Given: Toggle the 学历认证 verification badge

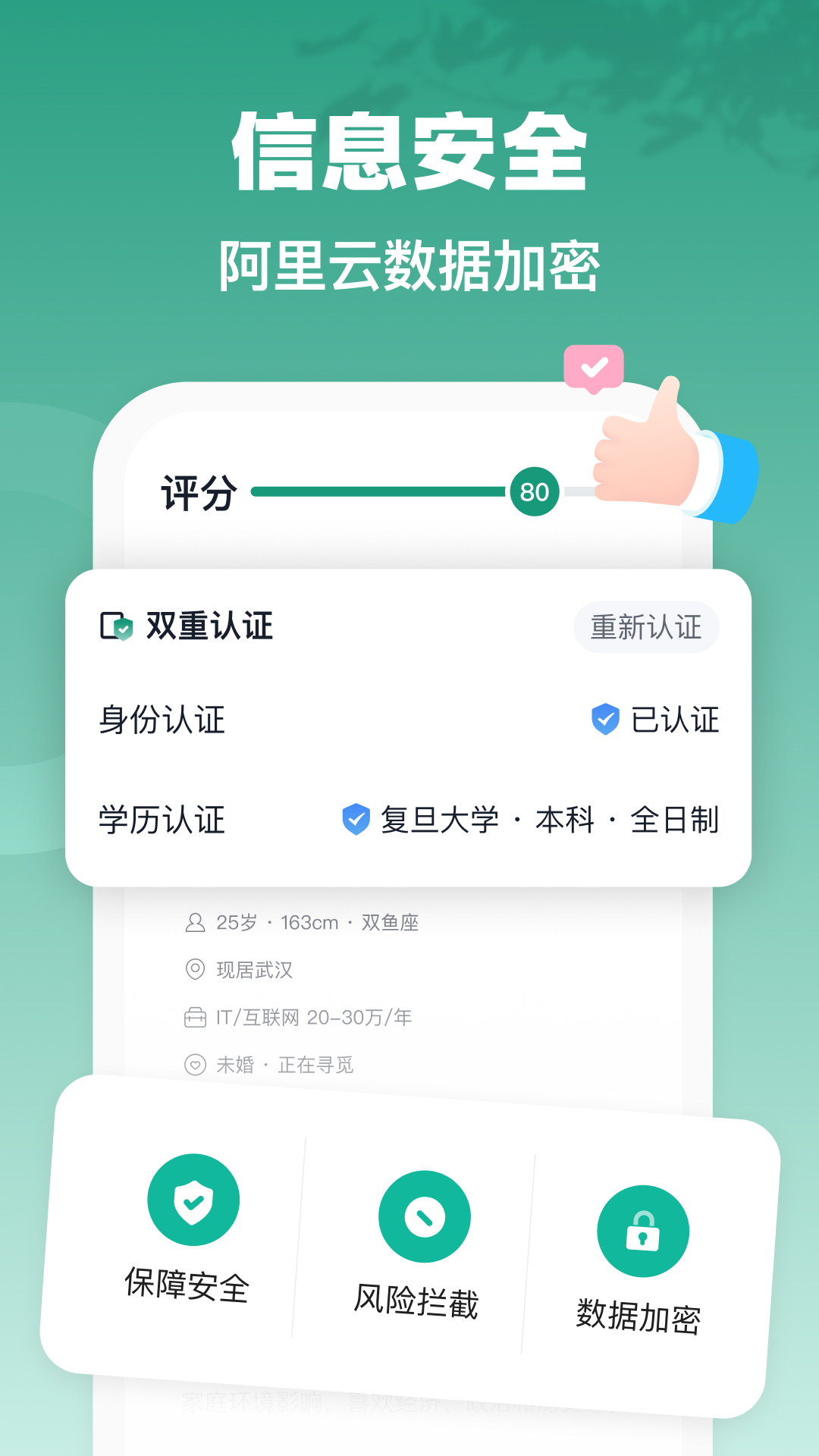Looking at the screenshot, I should [x=356, y=819].
